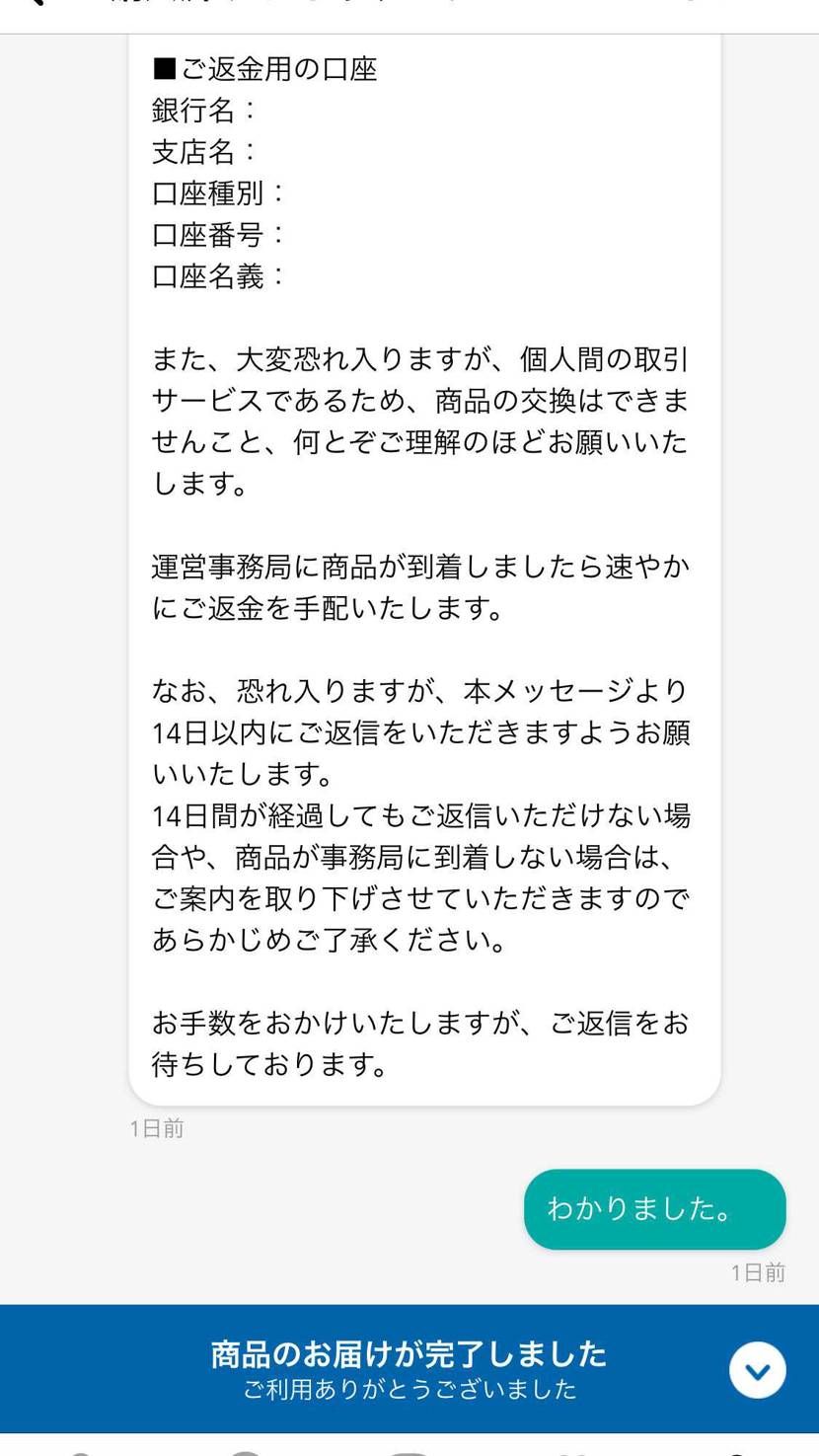Collapse the delivery banner with the chevron
Screen dimensions: 819x1456
(758, 1369)
